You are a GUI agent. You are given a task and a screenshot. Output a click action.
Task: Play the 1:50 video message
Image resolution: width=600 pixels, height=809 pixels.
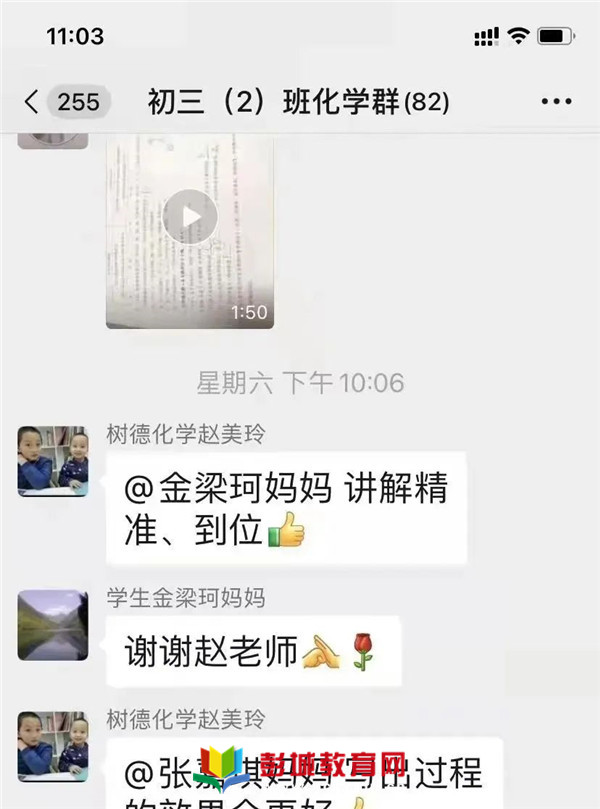pyautogui.click(x=190, y=217)
